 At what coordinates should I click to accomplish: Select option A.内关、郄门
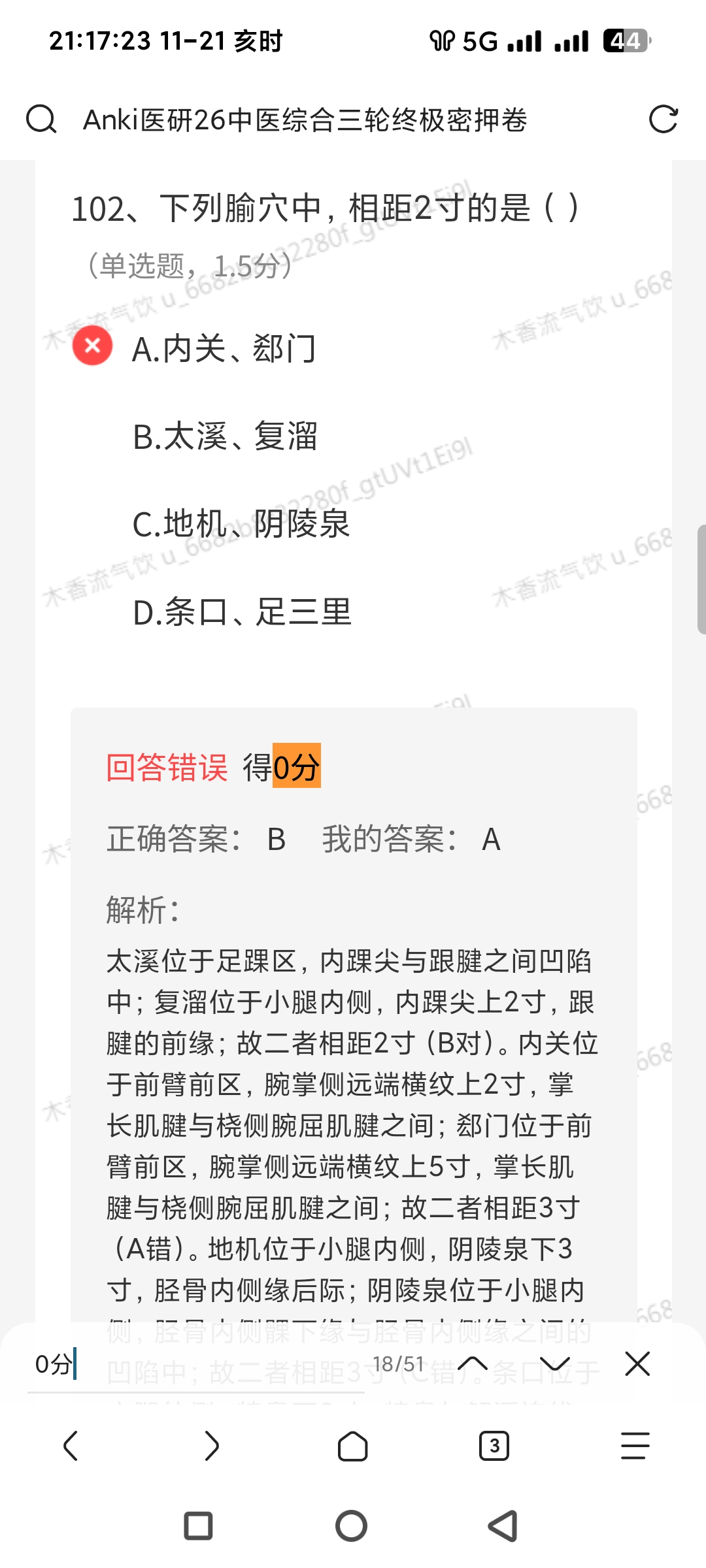pos(224,348)
